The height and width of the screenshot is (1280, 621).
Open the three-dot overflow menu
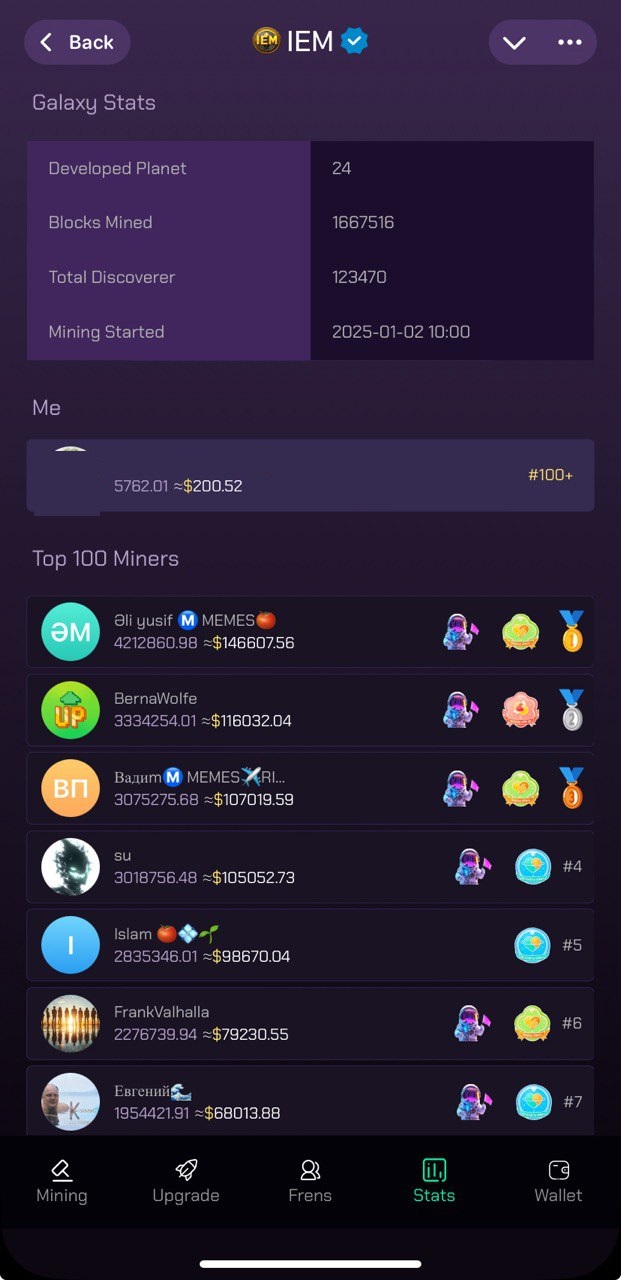tap(570, 42)
